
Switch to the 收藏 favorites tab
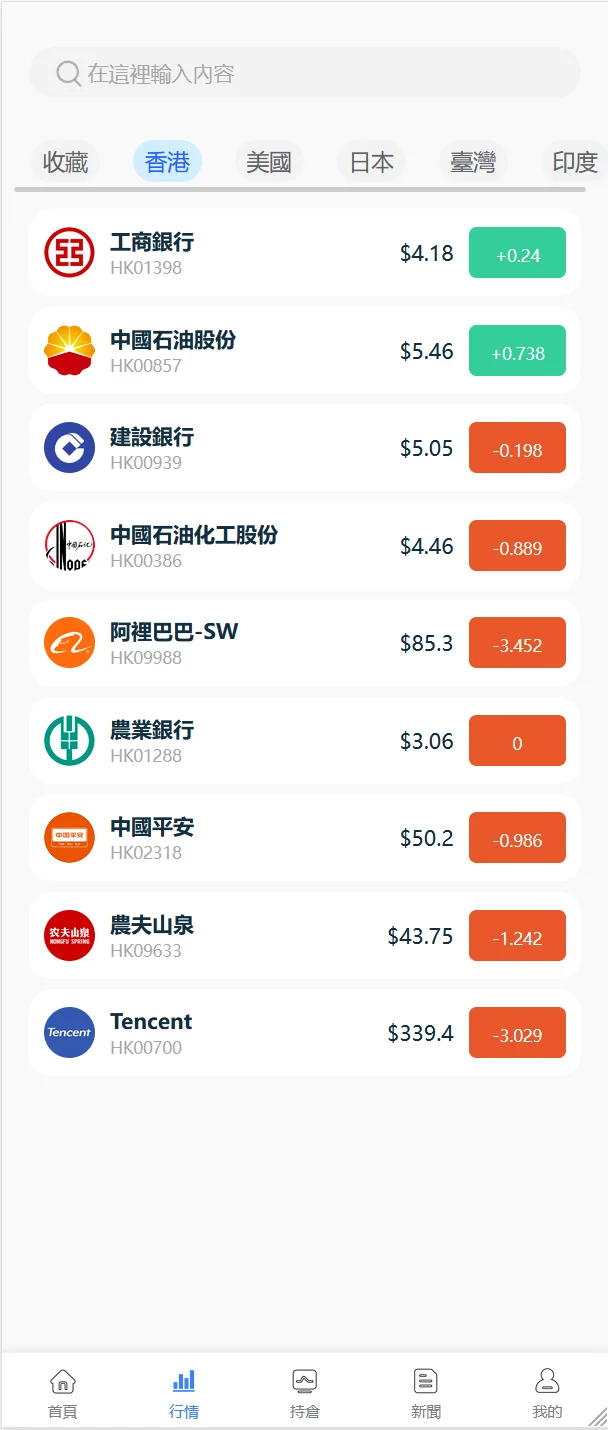66,162
